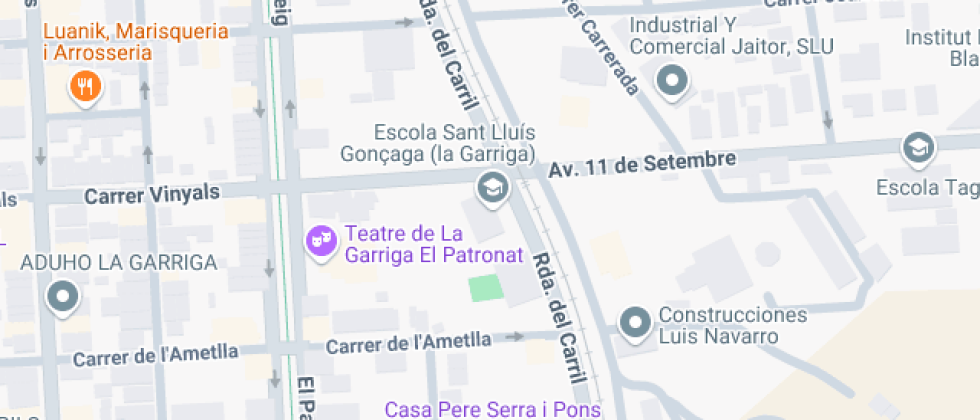Select Industrial Y Comercial Jaitor marker
Image resolution: width=980 pixels, height=420 pixels.
click(672, 80)
